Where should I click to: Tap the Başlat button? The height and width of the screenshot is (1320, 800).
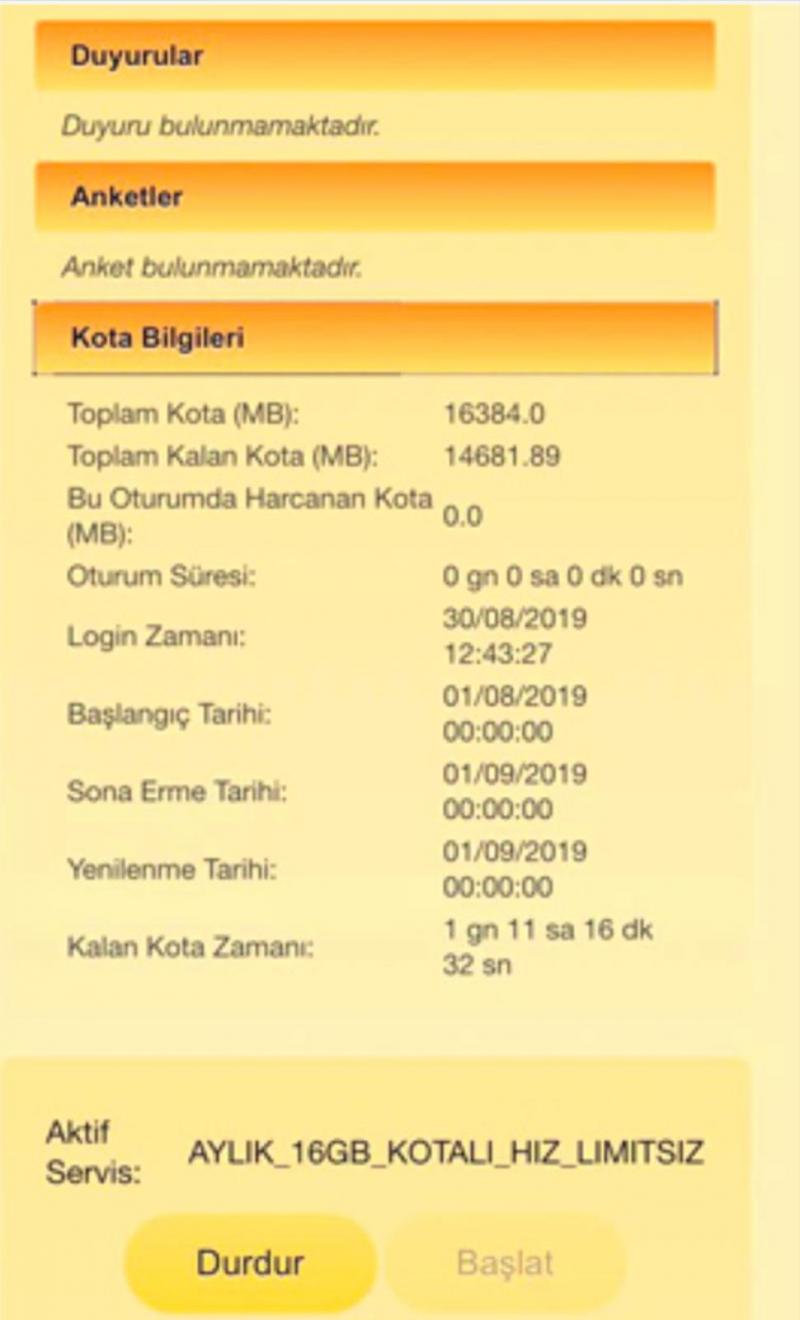[x=505, y=1263]
